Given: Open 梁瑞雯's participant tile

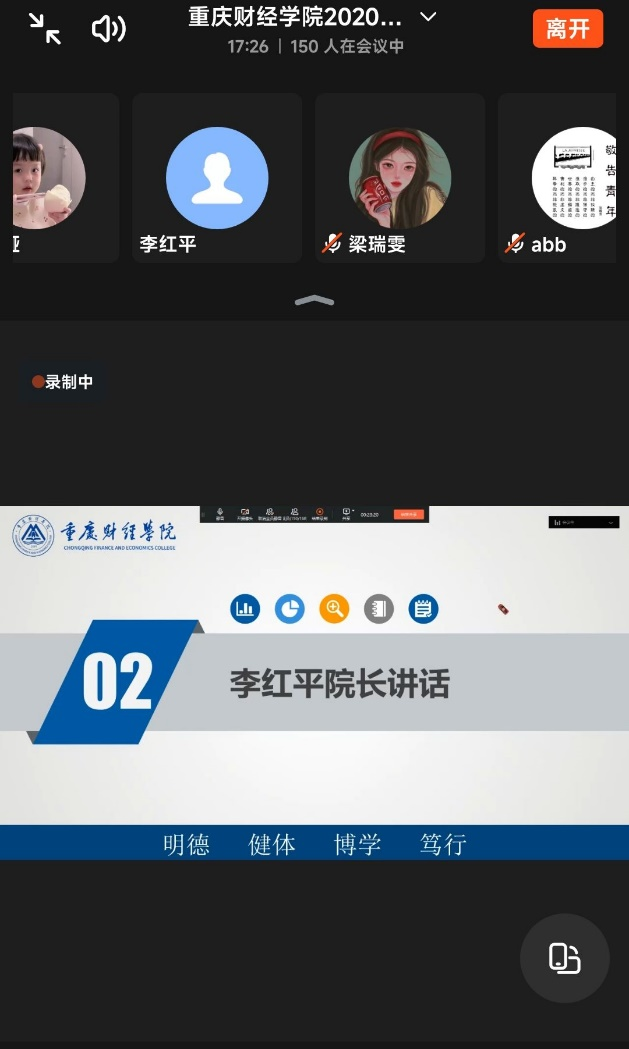Looking at the screenshot, I should tap(400, 179).
